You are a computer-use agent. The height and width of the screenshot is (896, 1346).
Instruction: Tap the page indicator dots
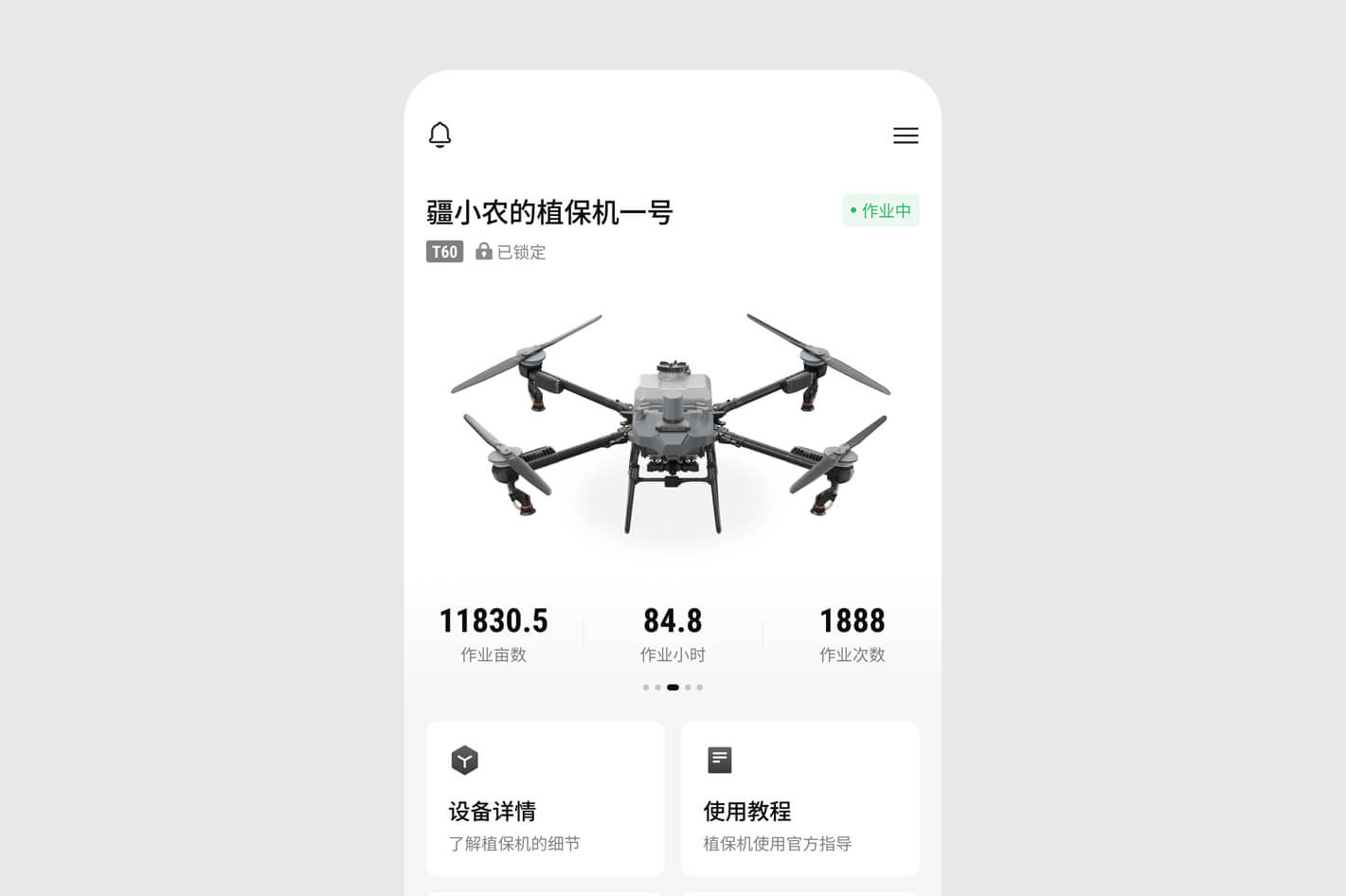pyautogui.click(x=673, y=688)
